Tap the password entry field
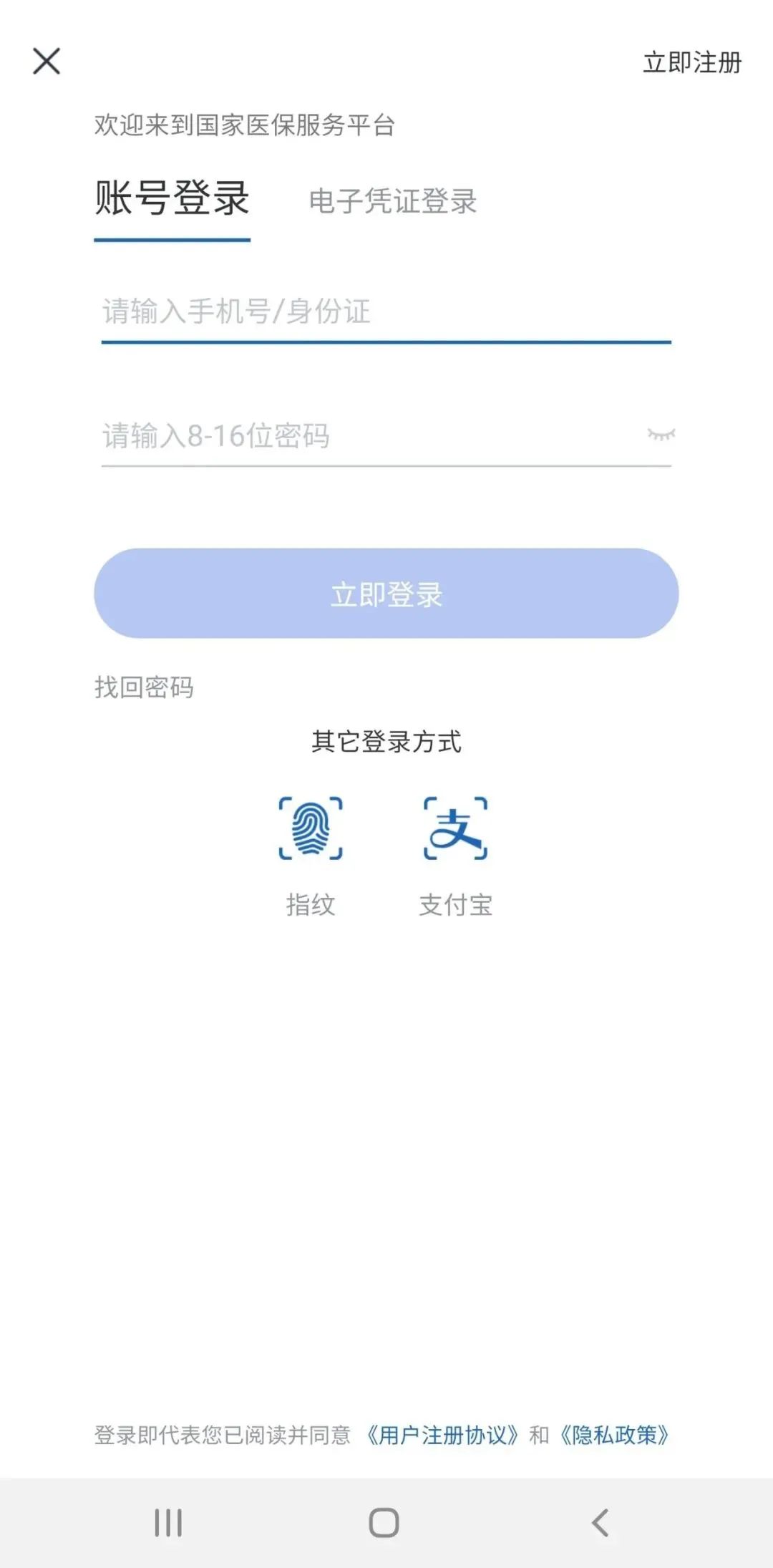 358,435
